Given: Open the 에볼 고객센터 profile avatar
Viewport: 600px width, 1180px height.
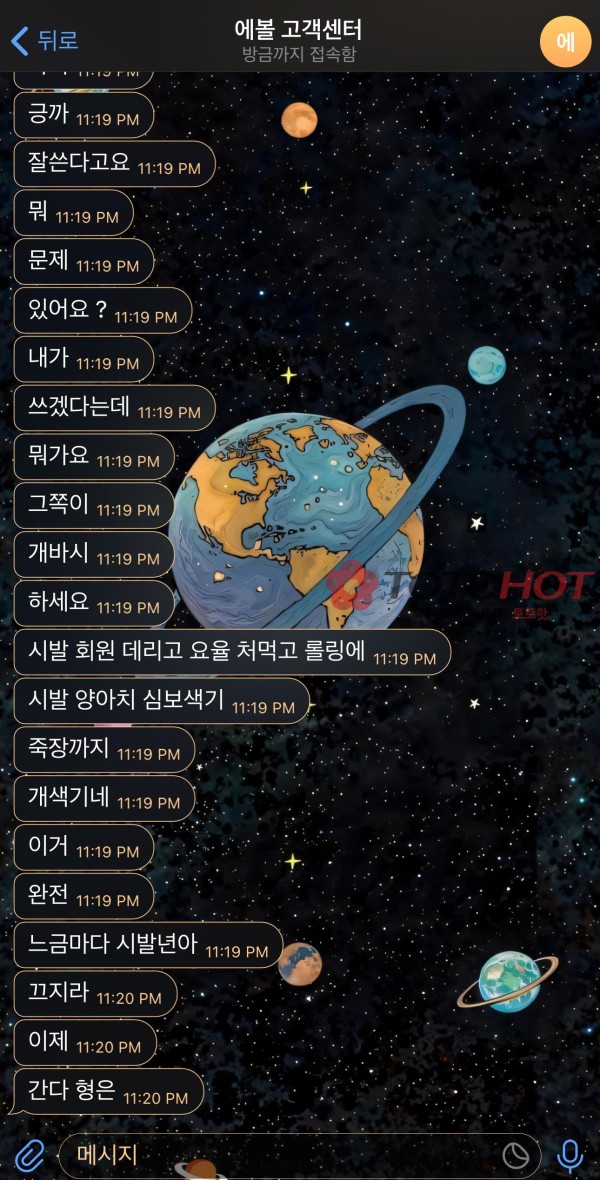Looking at the screenshot, I should pyautogui.click(x=565, y=42).
